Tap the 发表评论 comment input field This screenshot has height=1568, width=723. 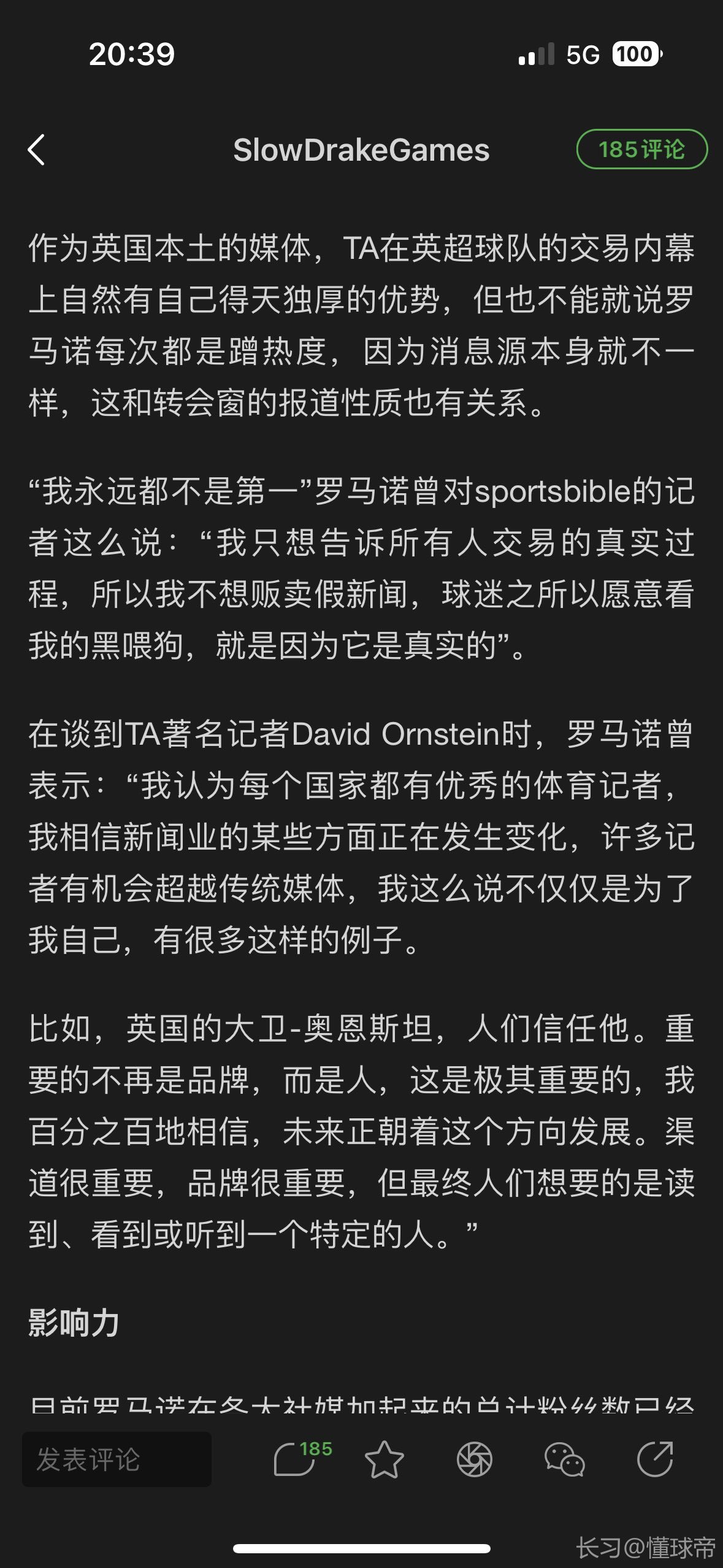[117, 1459]
